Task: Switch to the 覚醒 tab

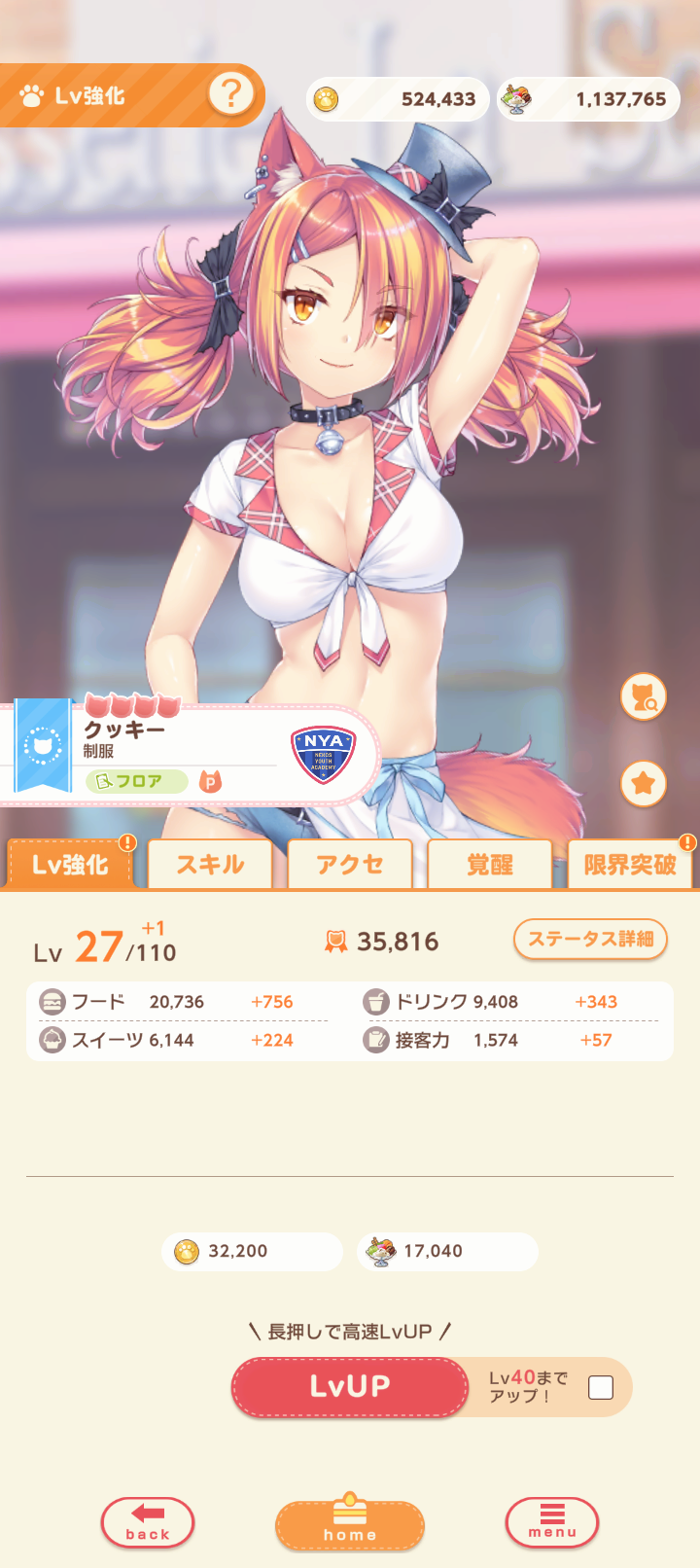Action: tap(490, 864)
